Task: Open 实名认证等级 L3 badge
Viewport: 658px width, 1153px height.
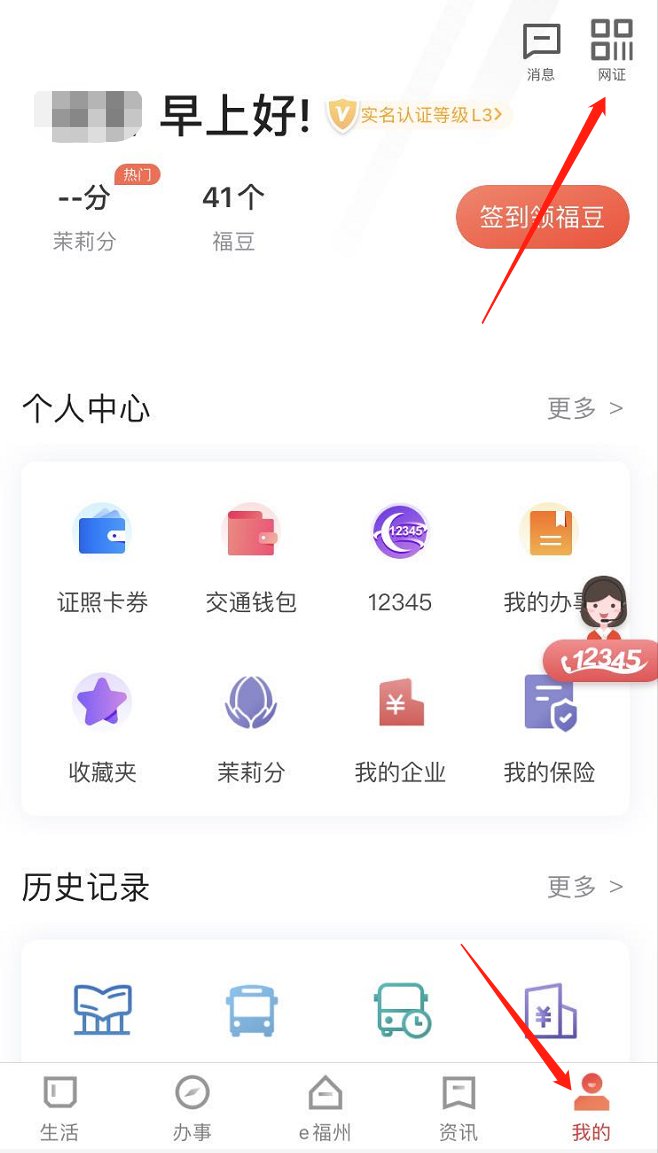Action: [x=418, y=116]
